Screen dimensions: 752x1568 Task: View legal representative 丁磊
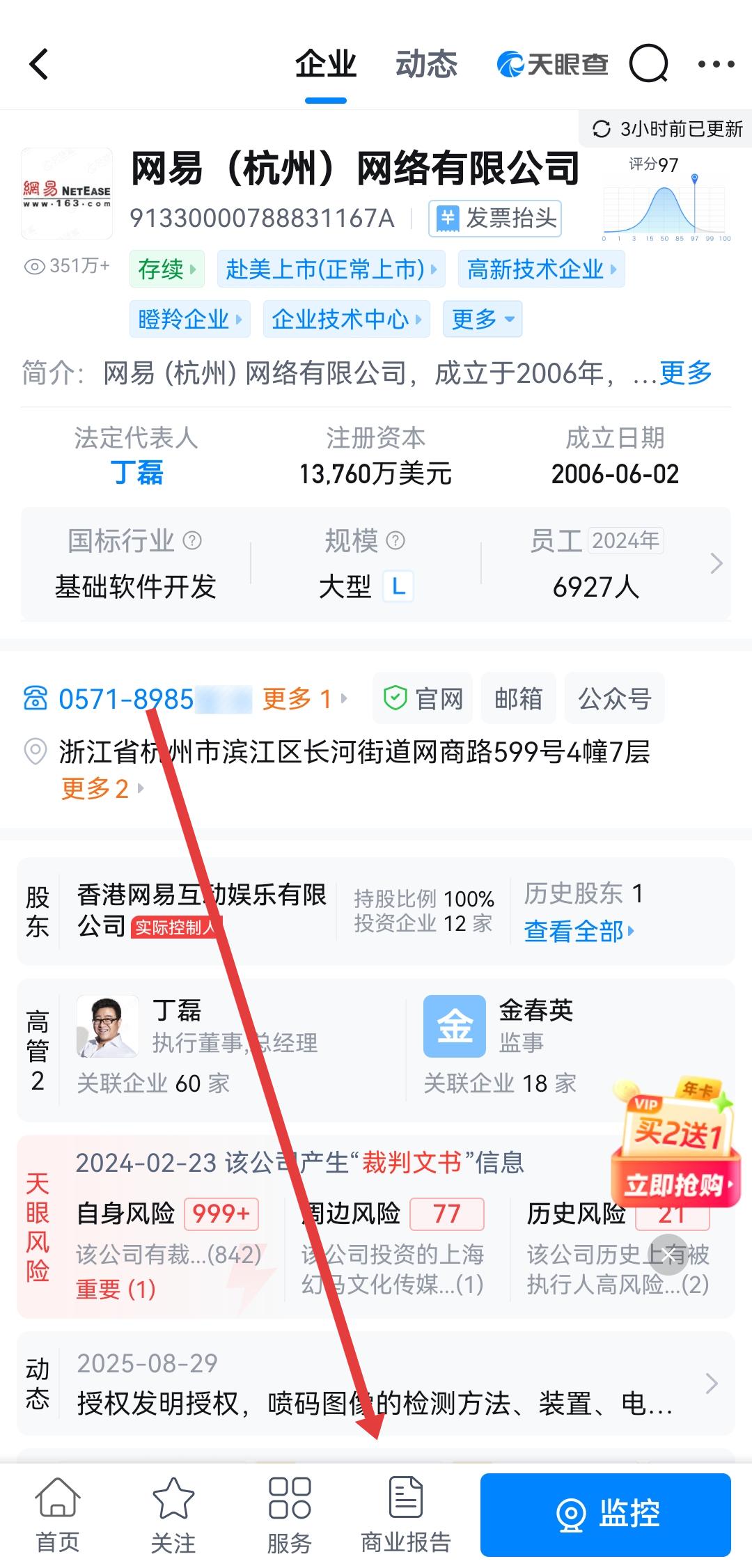[x=136, y=473]
